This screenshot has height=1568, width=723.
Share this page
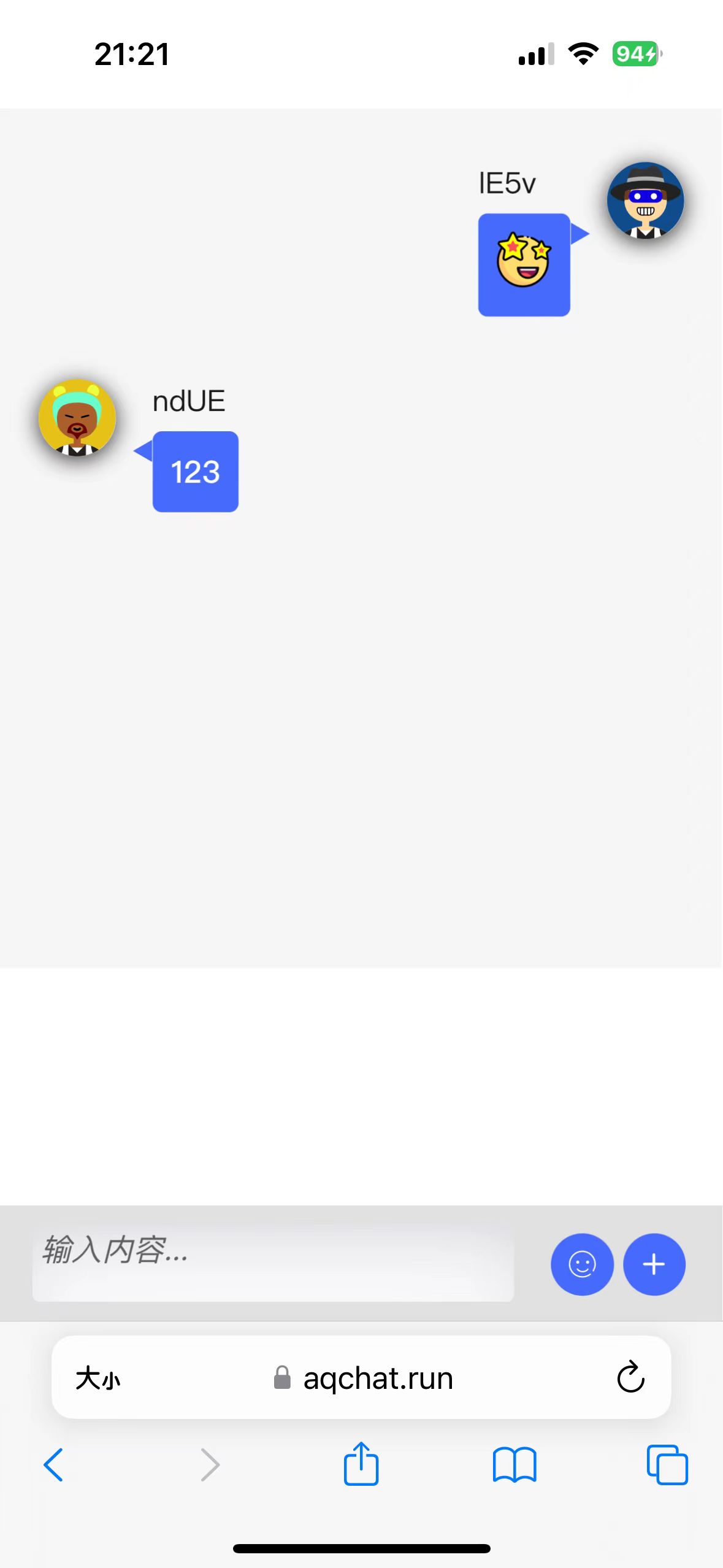click(x=361, y=1464)
